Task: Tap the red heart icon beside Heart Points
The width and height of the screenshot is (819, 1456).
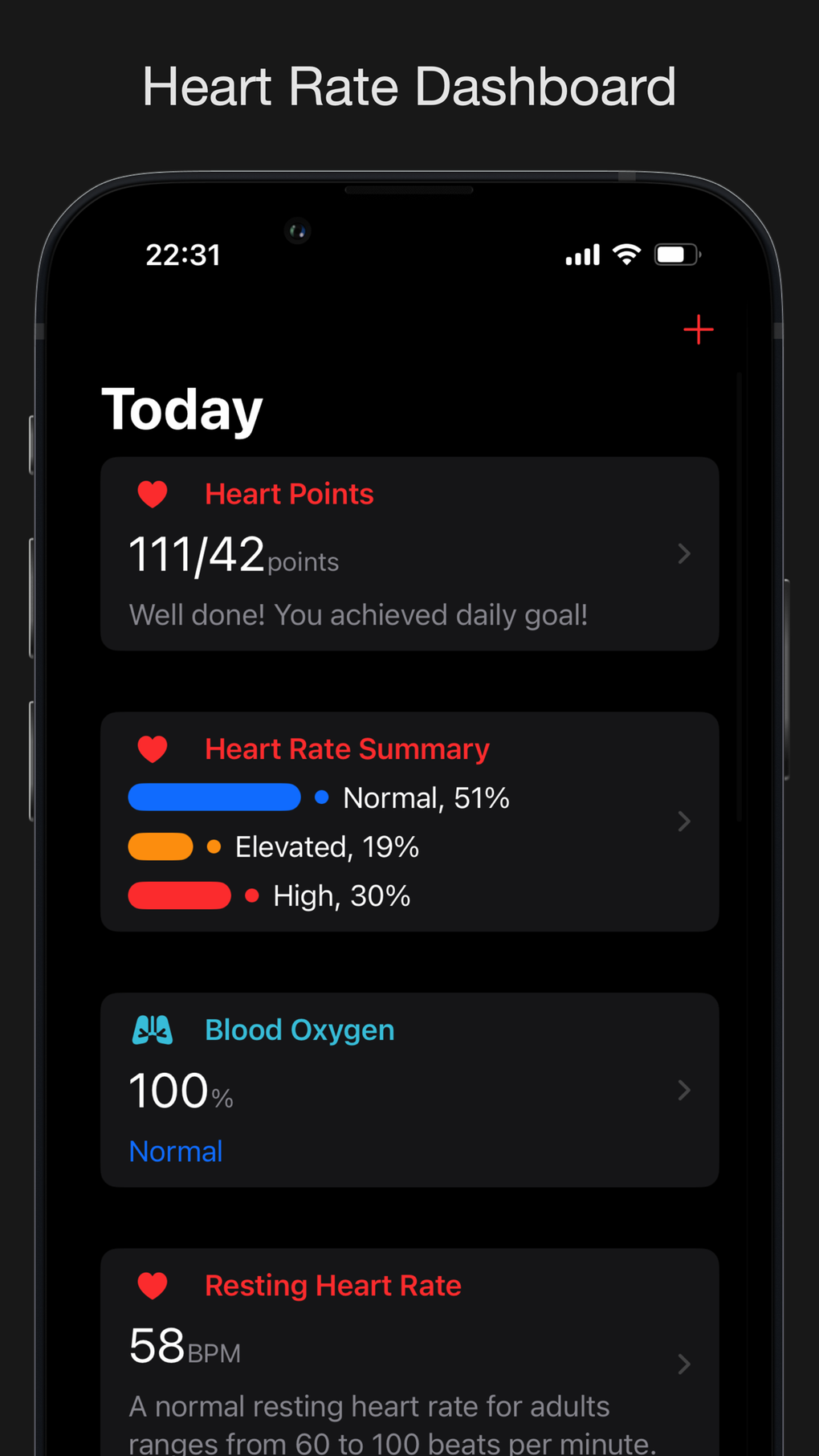Action: (153, 495)
